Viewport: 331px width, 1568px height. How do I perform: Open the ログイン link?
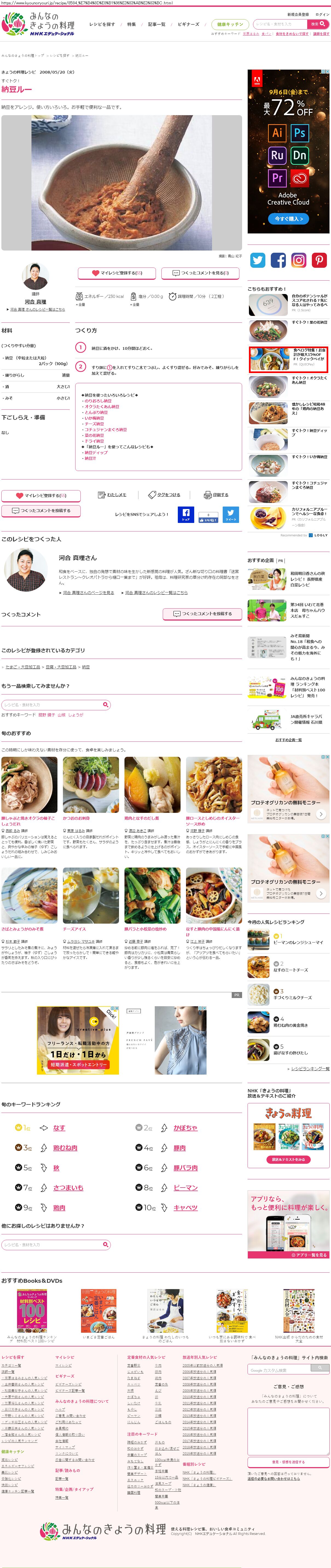[322, 14]
